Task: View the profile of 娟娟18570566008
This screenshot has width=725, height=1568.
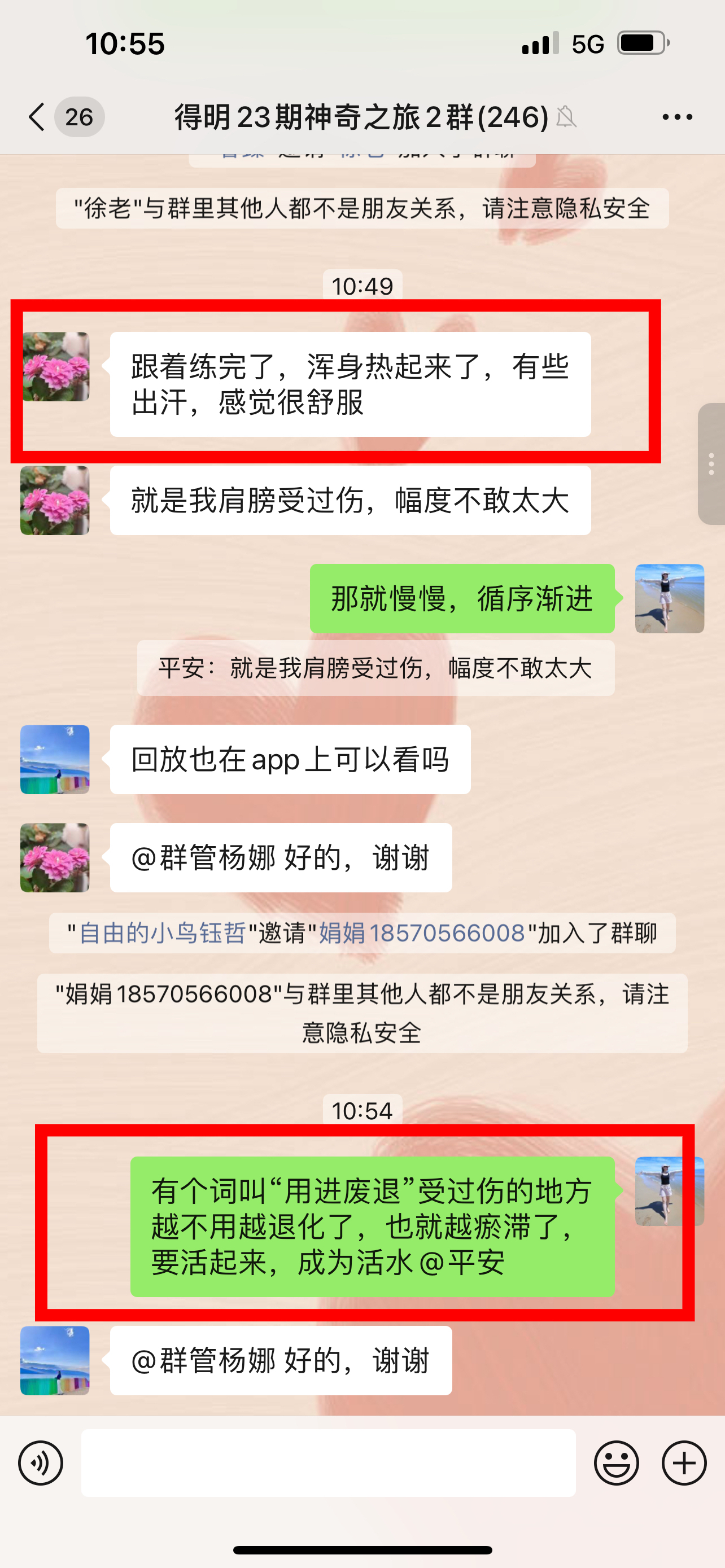Action: point(422,933)
